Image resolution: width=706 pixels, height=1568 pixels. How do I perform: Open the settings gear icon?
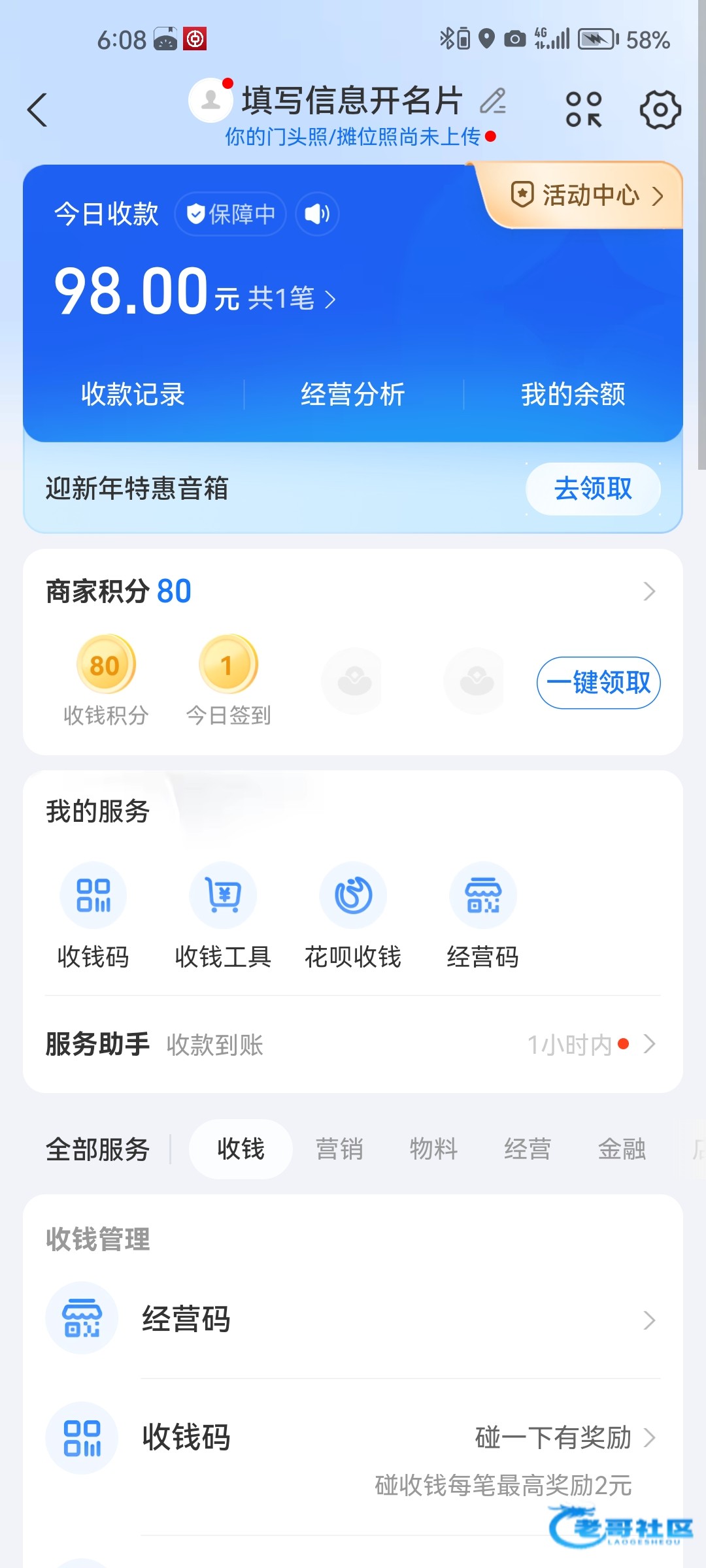pyautogui.click(x=660, y=109)
